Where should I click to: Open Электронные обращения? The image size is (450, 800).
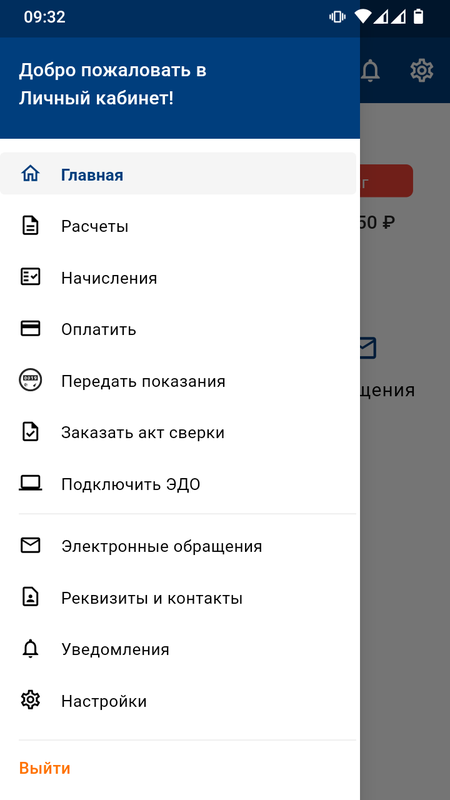click(178, 546)
